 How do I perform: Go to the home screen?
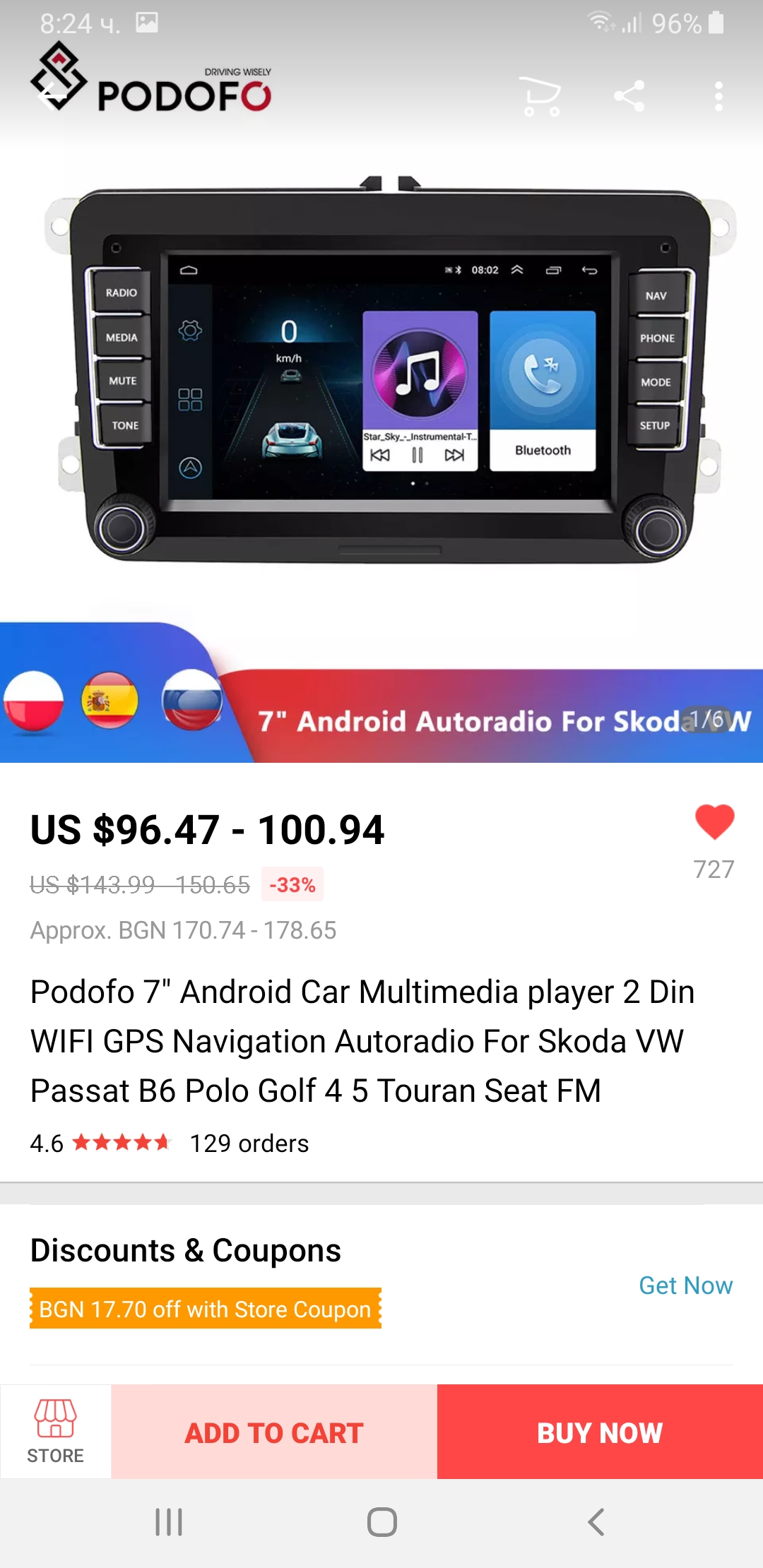coord(381,1522)
